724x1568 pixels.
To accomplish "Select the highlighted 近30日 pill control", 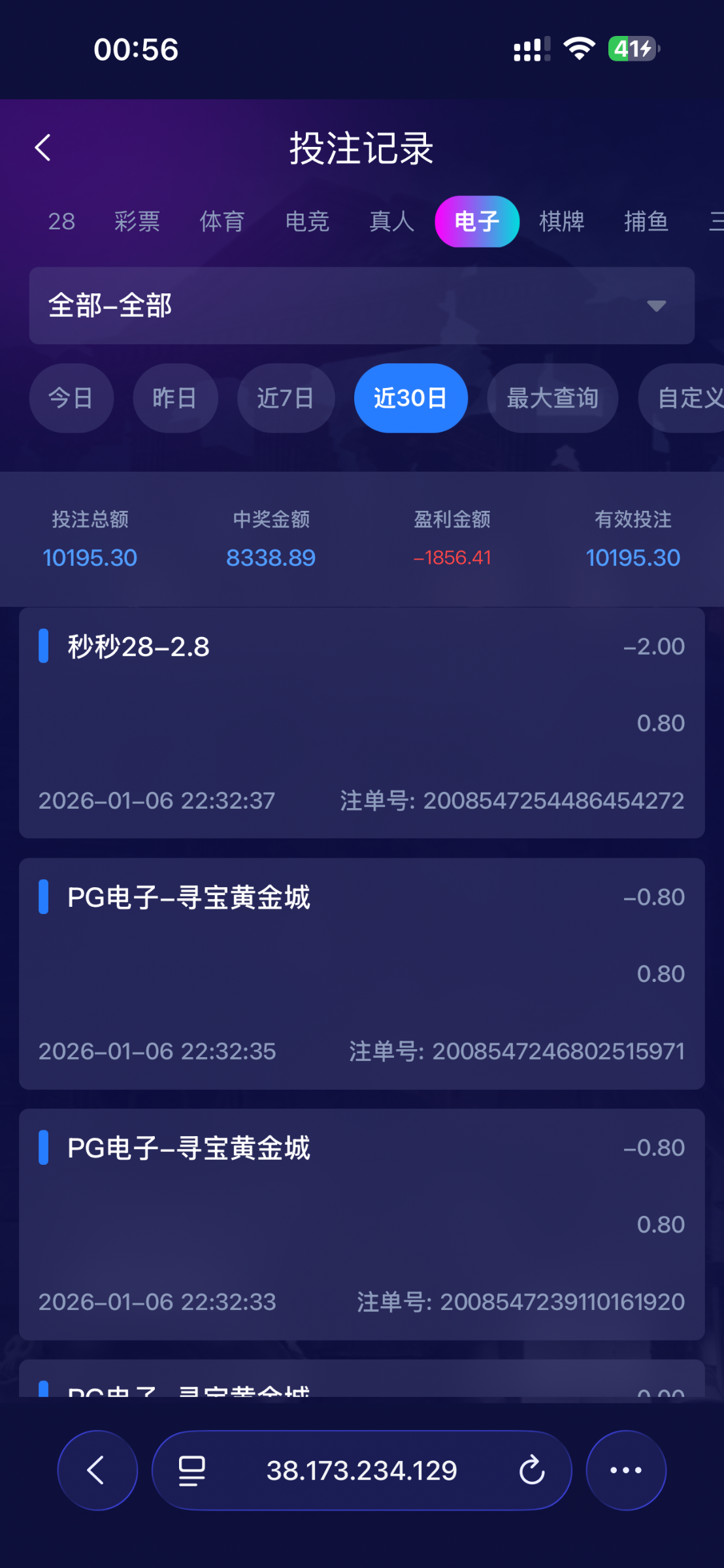I will (410, 398).
